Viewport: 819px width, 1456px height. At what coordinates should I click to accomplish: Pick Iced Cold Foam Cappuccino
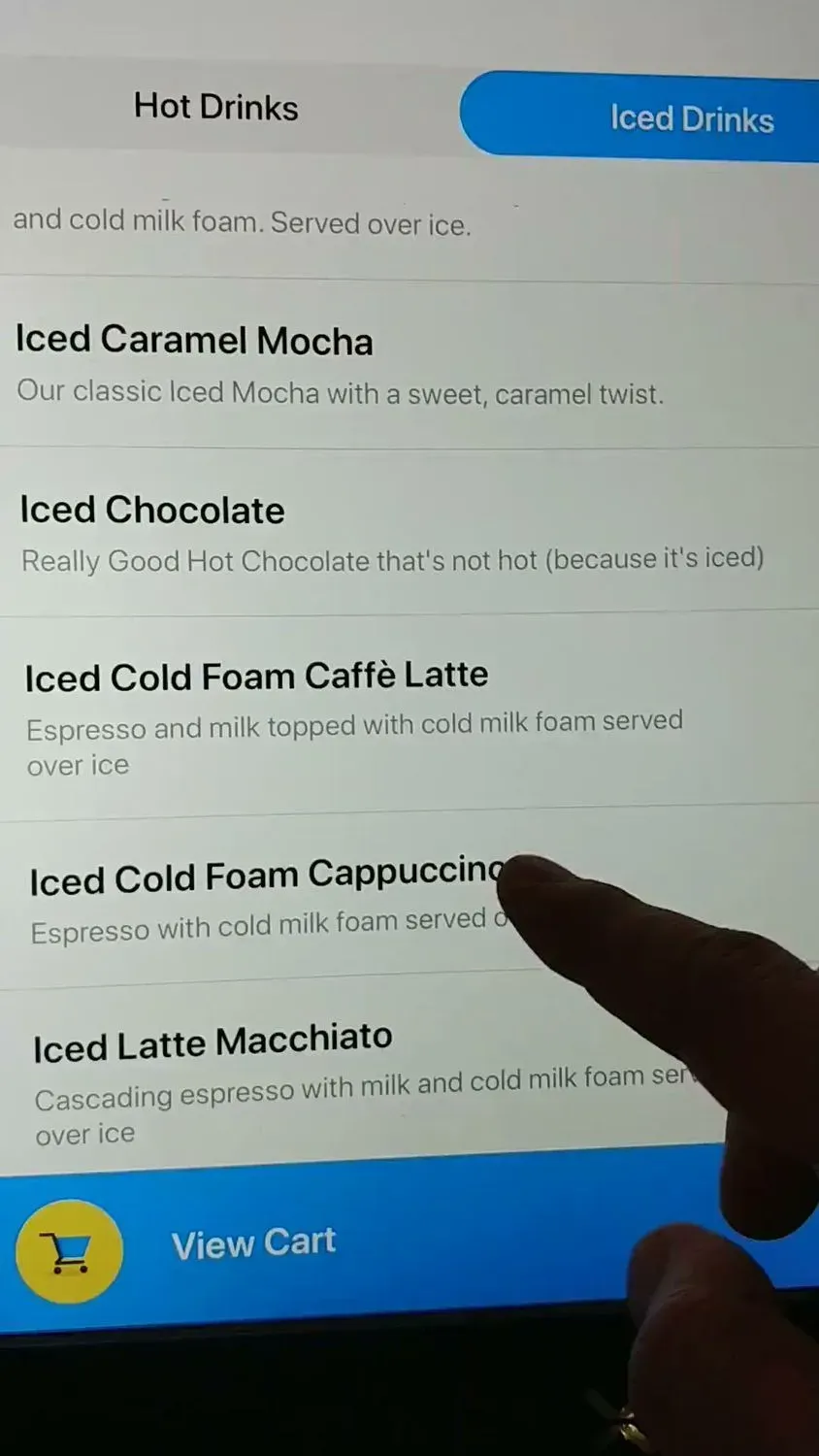pos(266,877)
